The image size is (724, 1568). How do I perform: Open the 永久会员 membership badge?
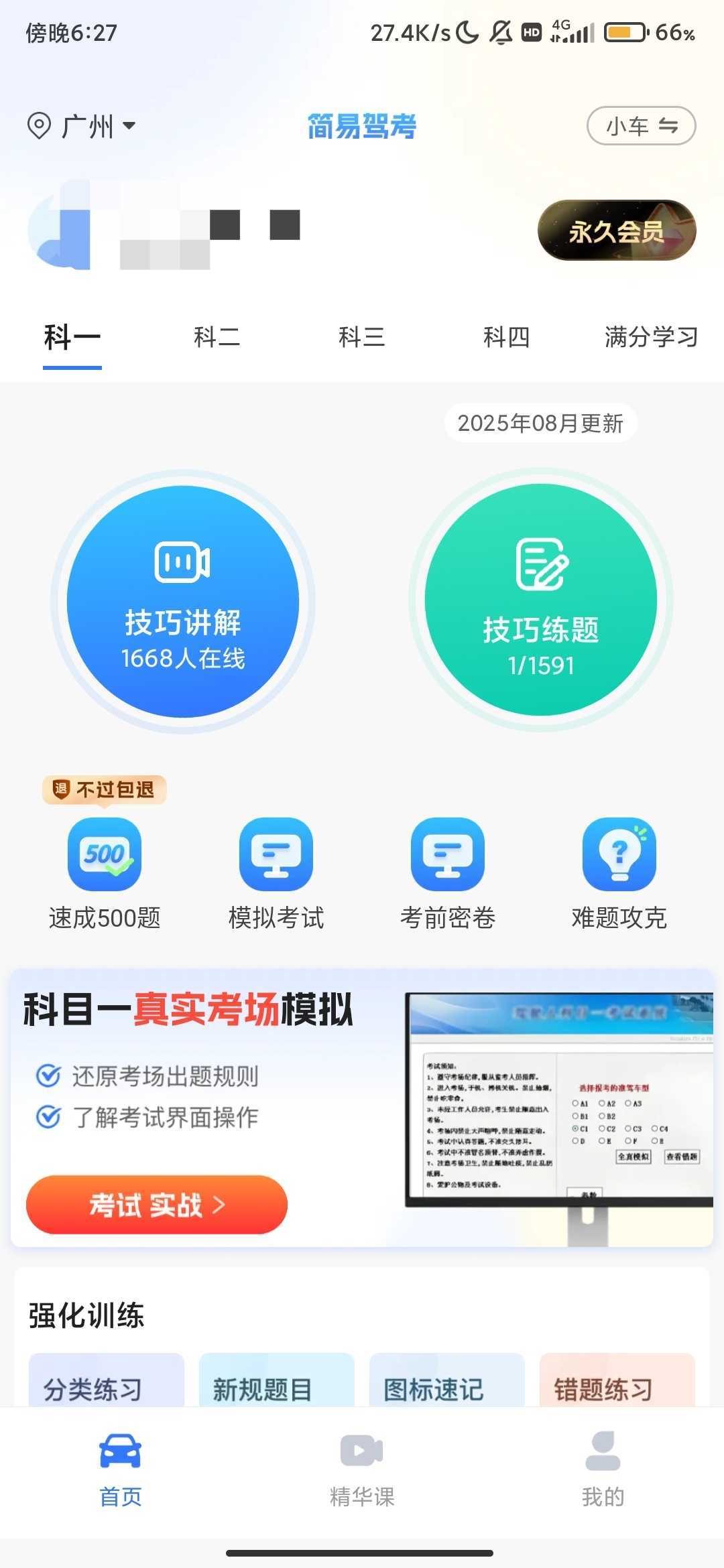(x=616, y=231)
